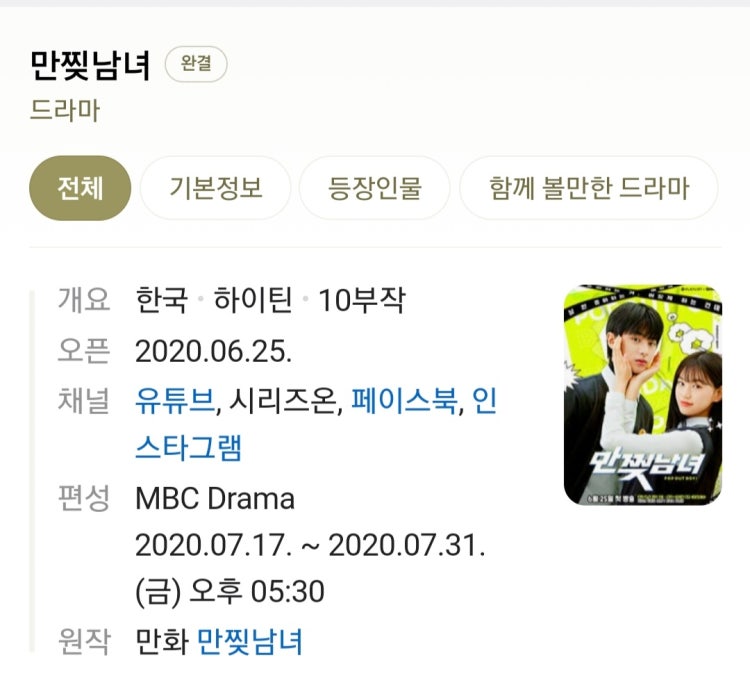Open the 등장인물 tab
750x685 pixels.
375,188
